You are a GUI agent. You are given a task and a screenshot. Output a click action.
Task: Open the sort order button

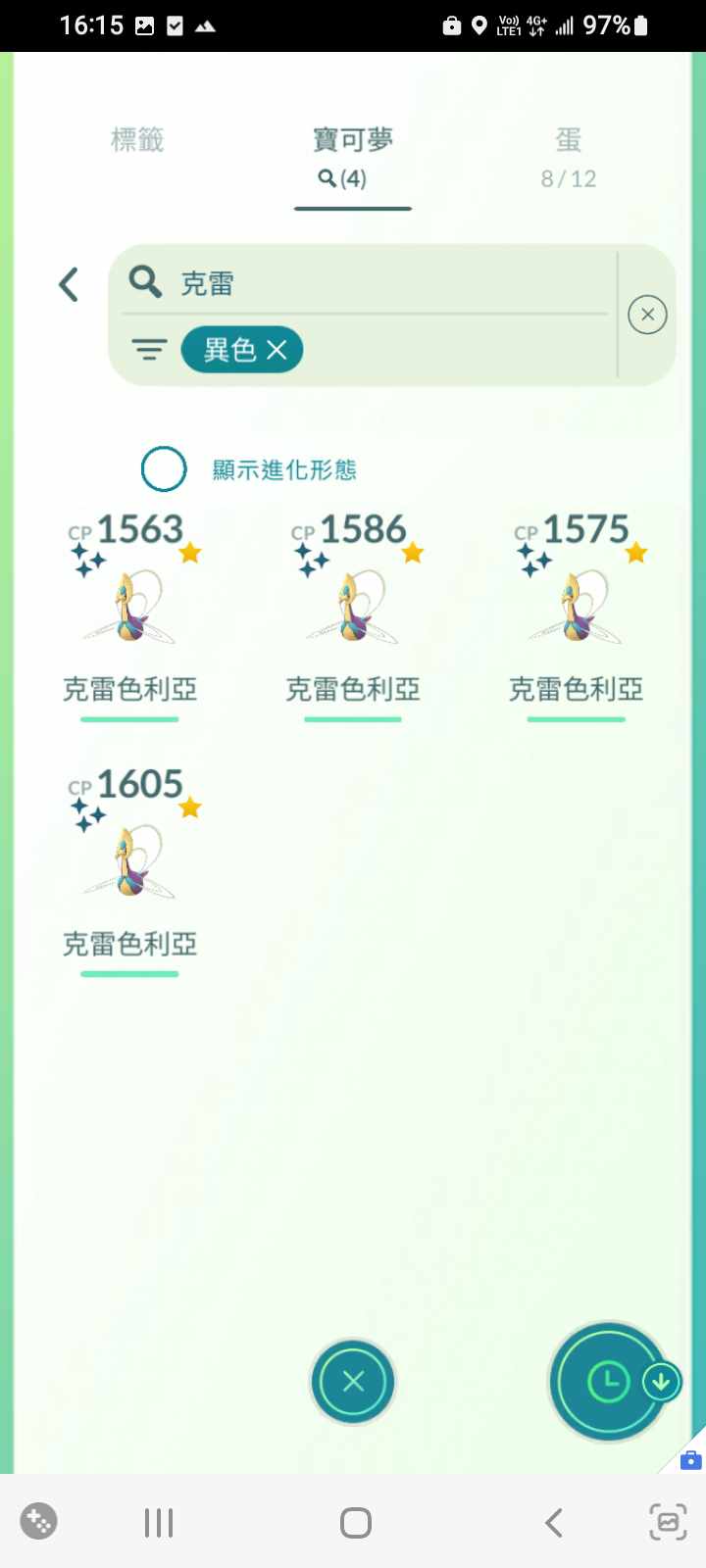click(608, 1383)
